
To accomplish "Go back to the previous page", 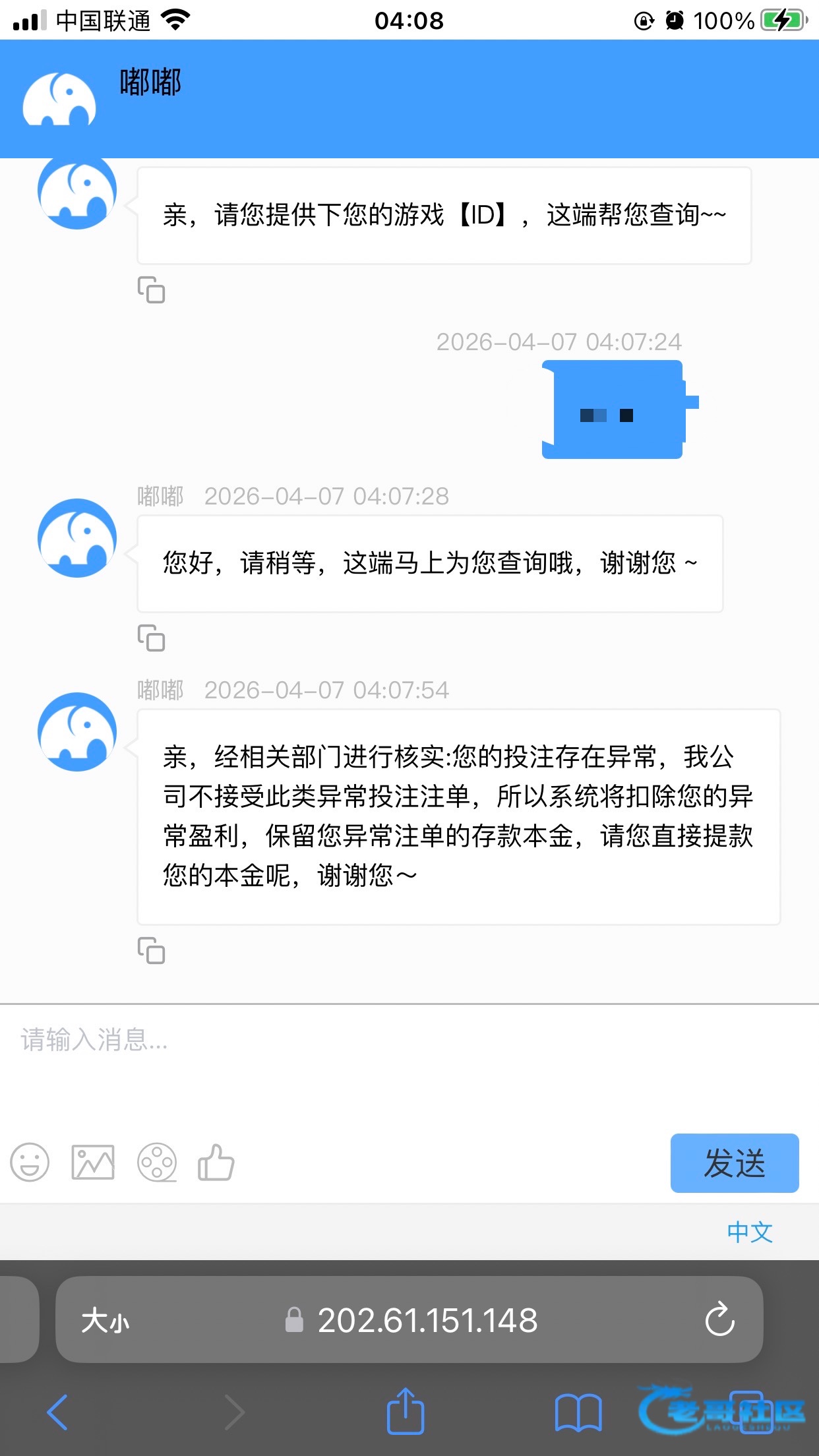I will coord(58,1412).
